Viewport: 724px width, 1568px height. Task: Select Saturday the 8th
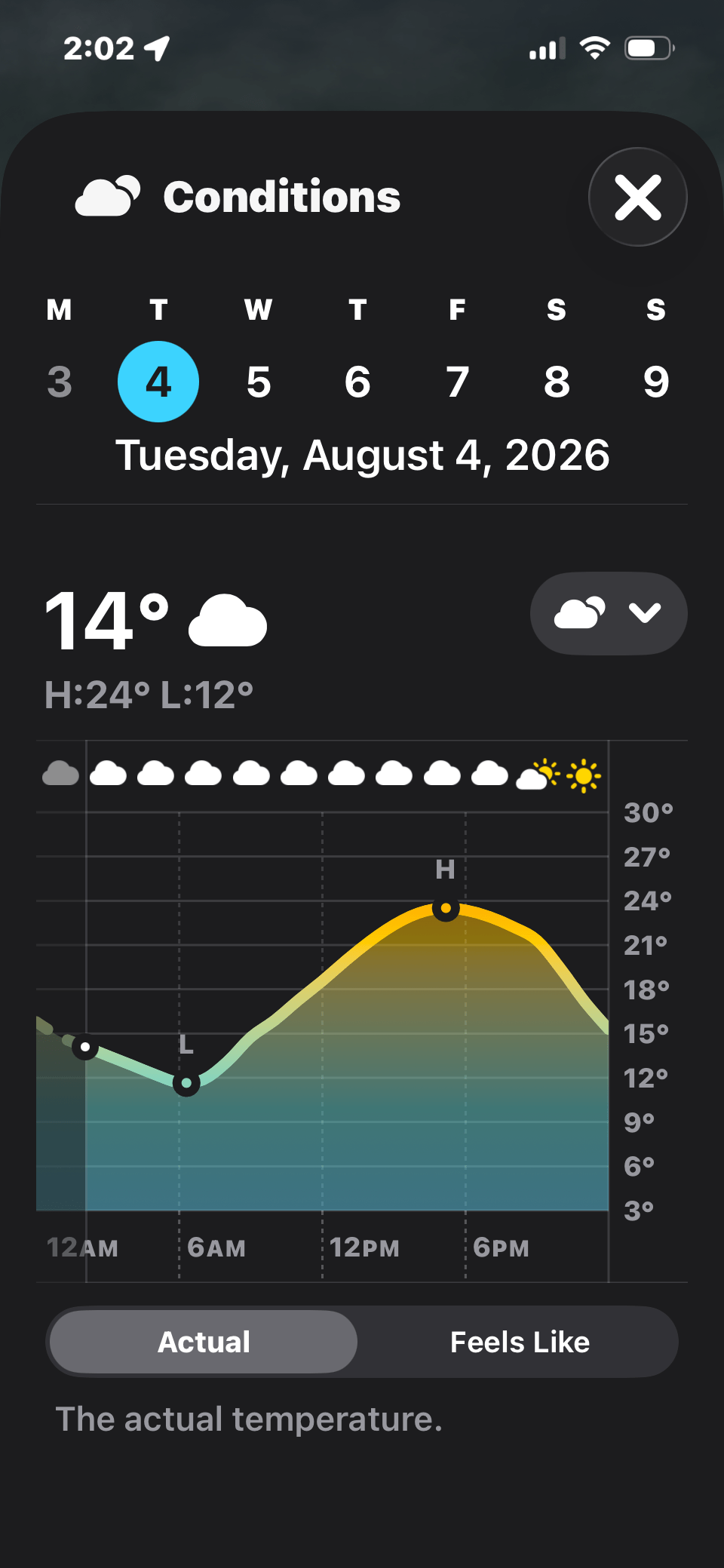[557, 382]
